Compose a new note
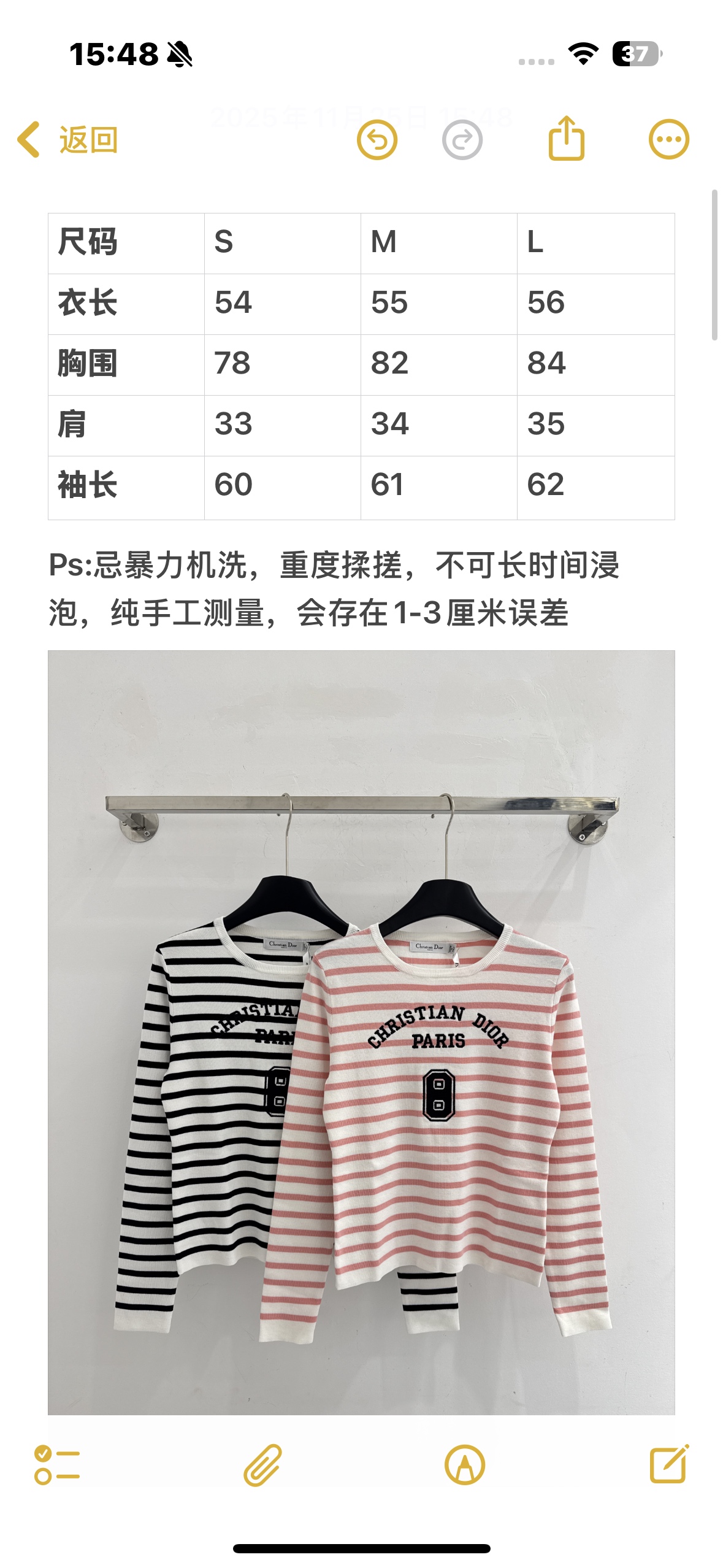This screenshot has height=1568, width=723. [669, 1464]
